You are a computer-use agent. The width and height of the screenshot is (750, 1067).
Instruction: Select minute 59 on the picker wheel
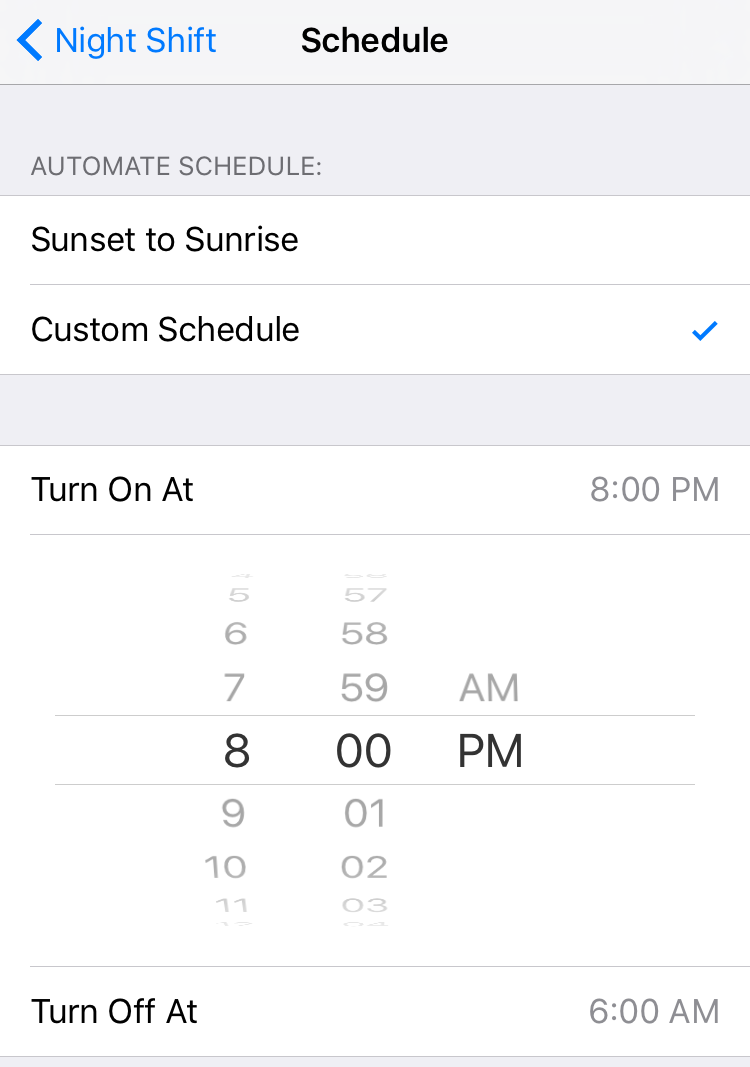tap(363, 687)
